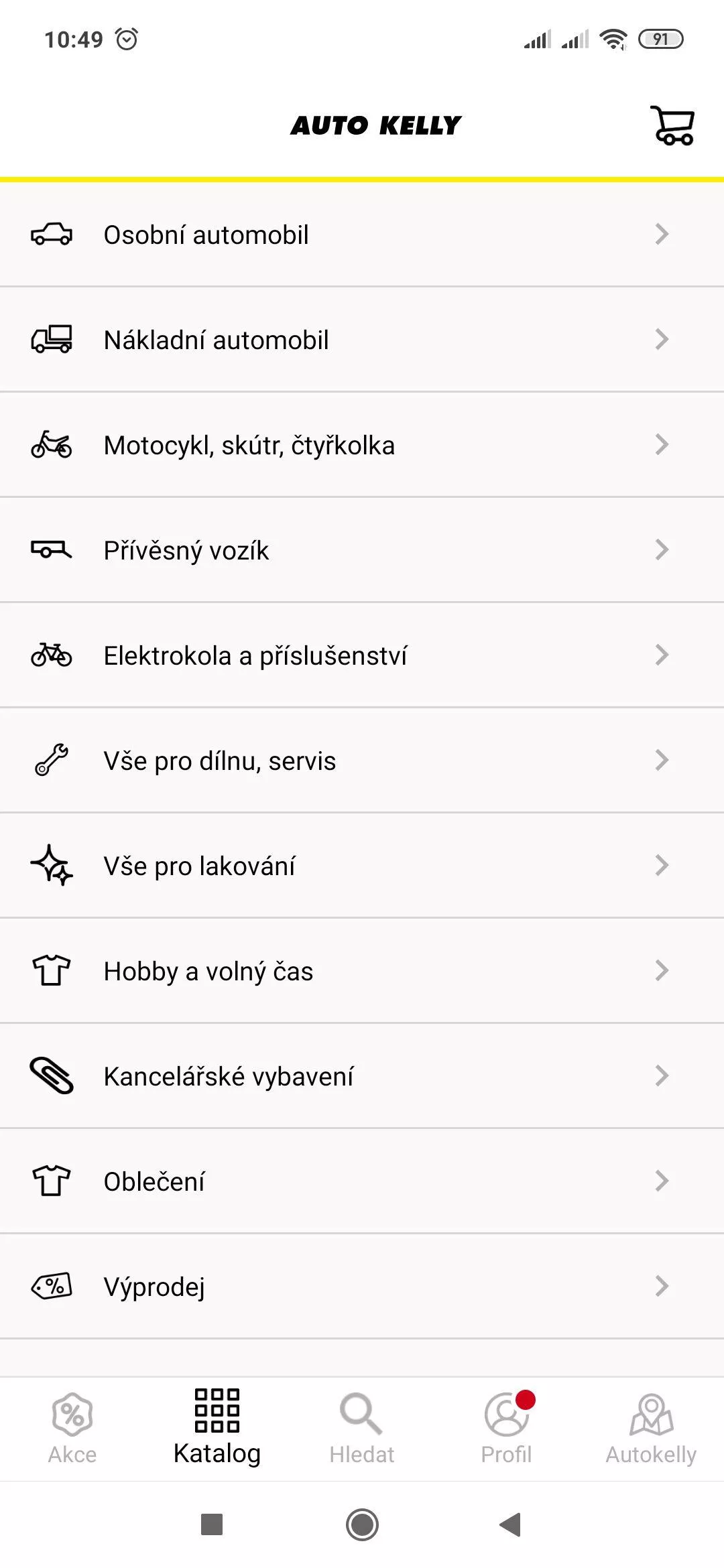The height and width of the screenshot is (1568, 724).
Task: Tap the Katalog tab
Action: pos(217,1429)
